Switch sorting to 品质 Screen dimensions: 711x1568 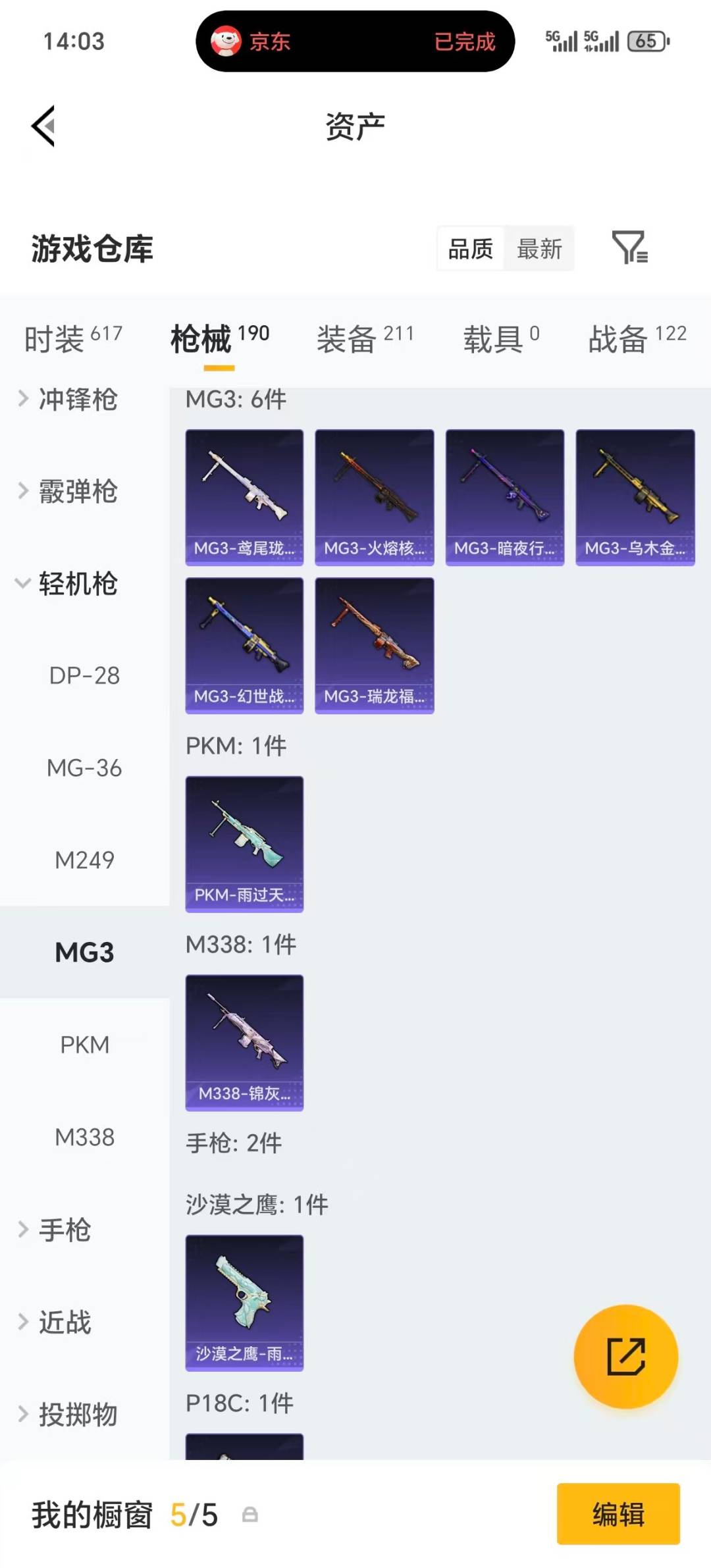pos(469,249)
